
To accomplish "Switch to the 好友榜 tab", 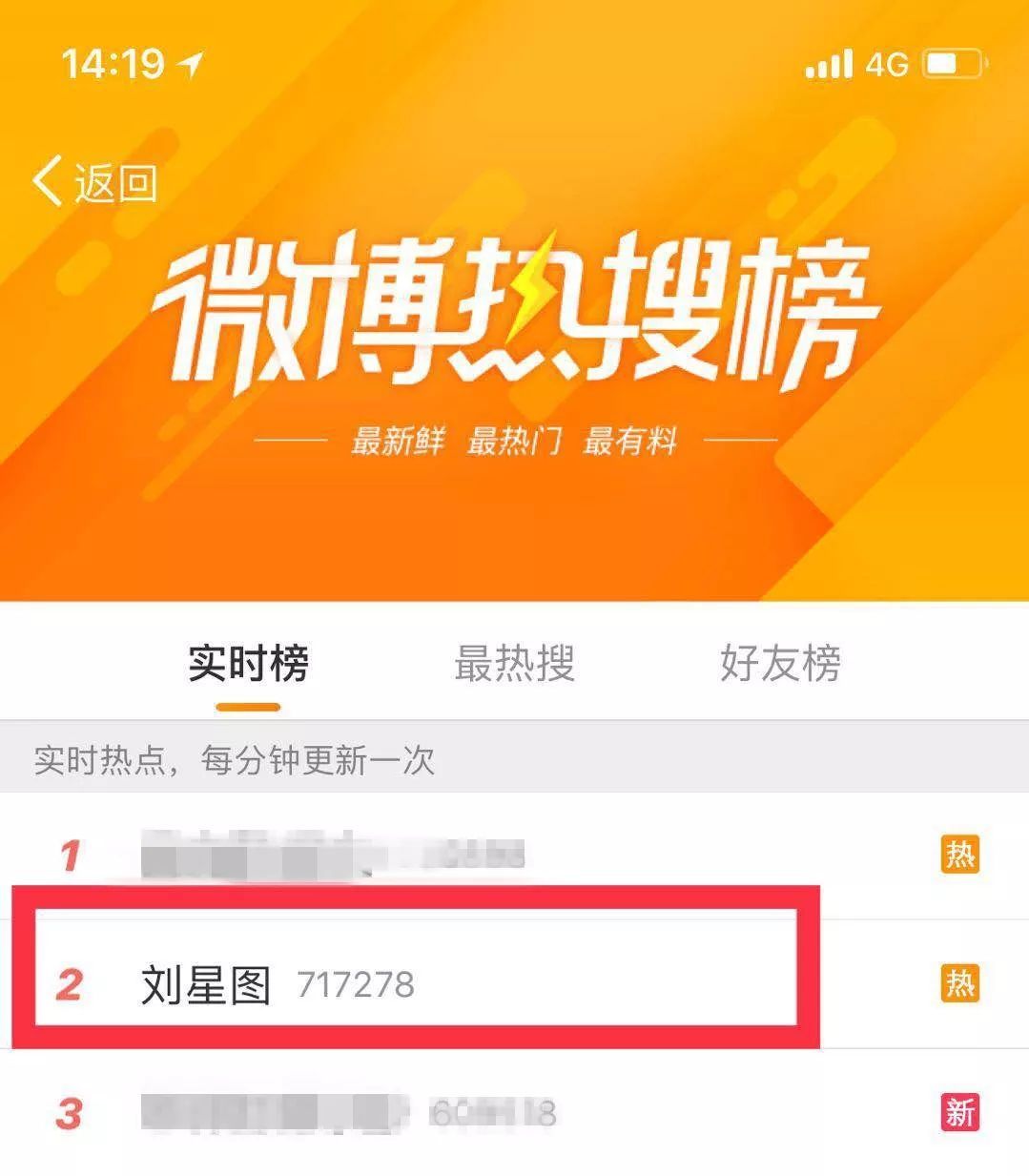I will click(780, 666).
